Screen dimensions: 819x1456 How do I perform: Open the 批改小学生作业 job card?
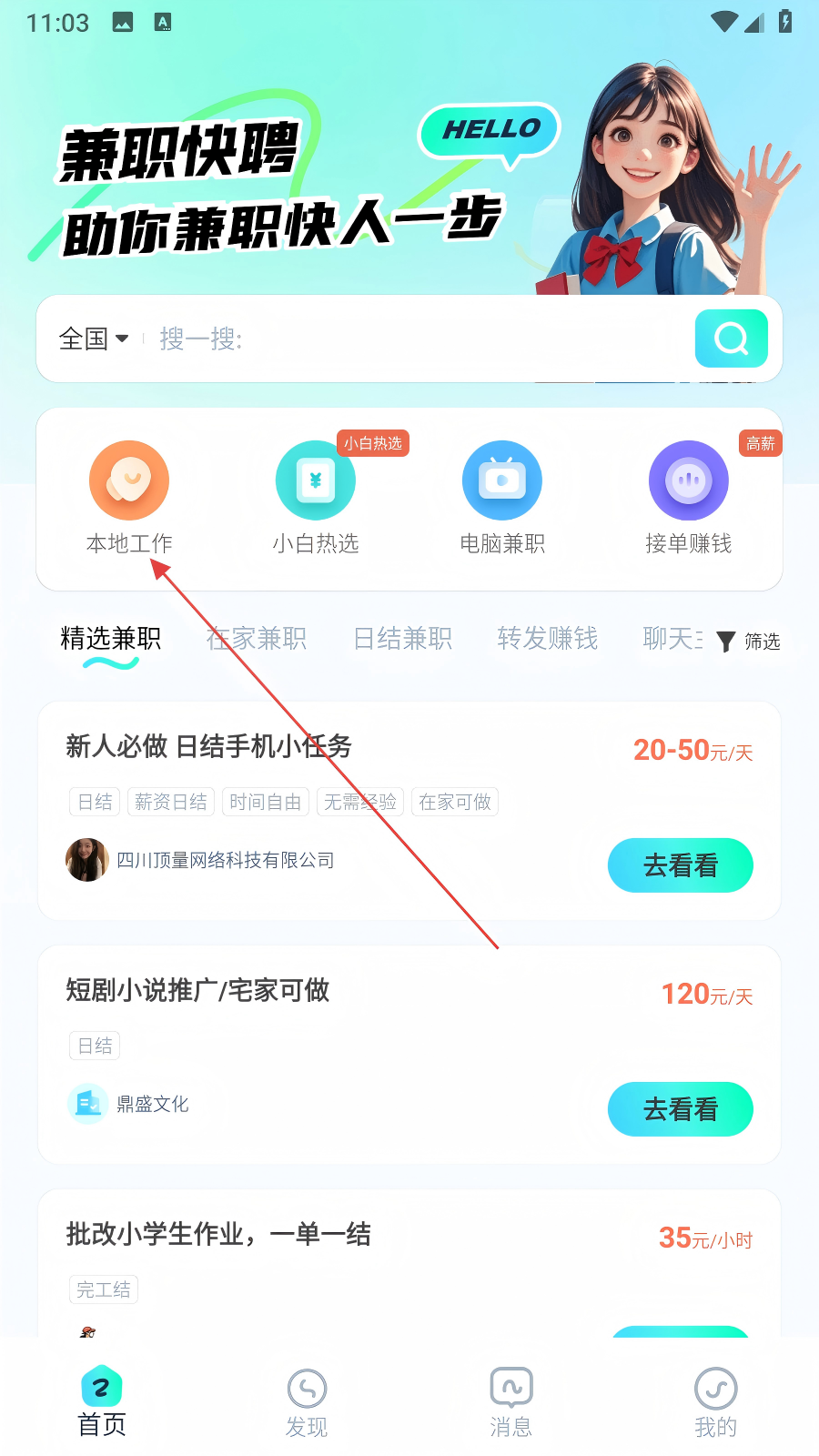[x=409, y=1263]
